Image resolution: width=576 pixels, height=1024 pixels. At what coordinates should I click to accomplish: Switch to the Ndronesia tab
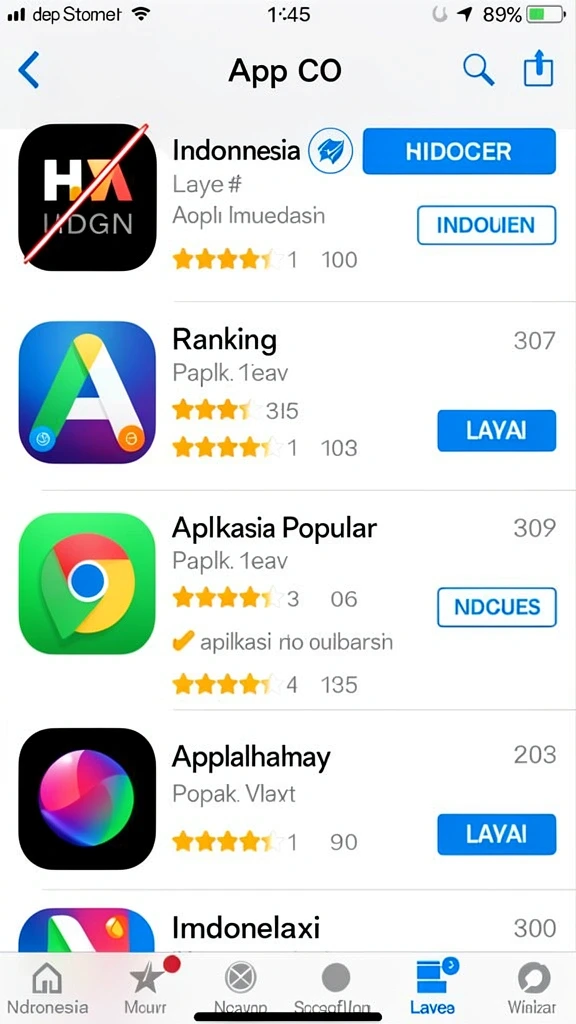coord(48,988)
